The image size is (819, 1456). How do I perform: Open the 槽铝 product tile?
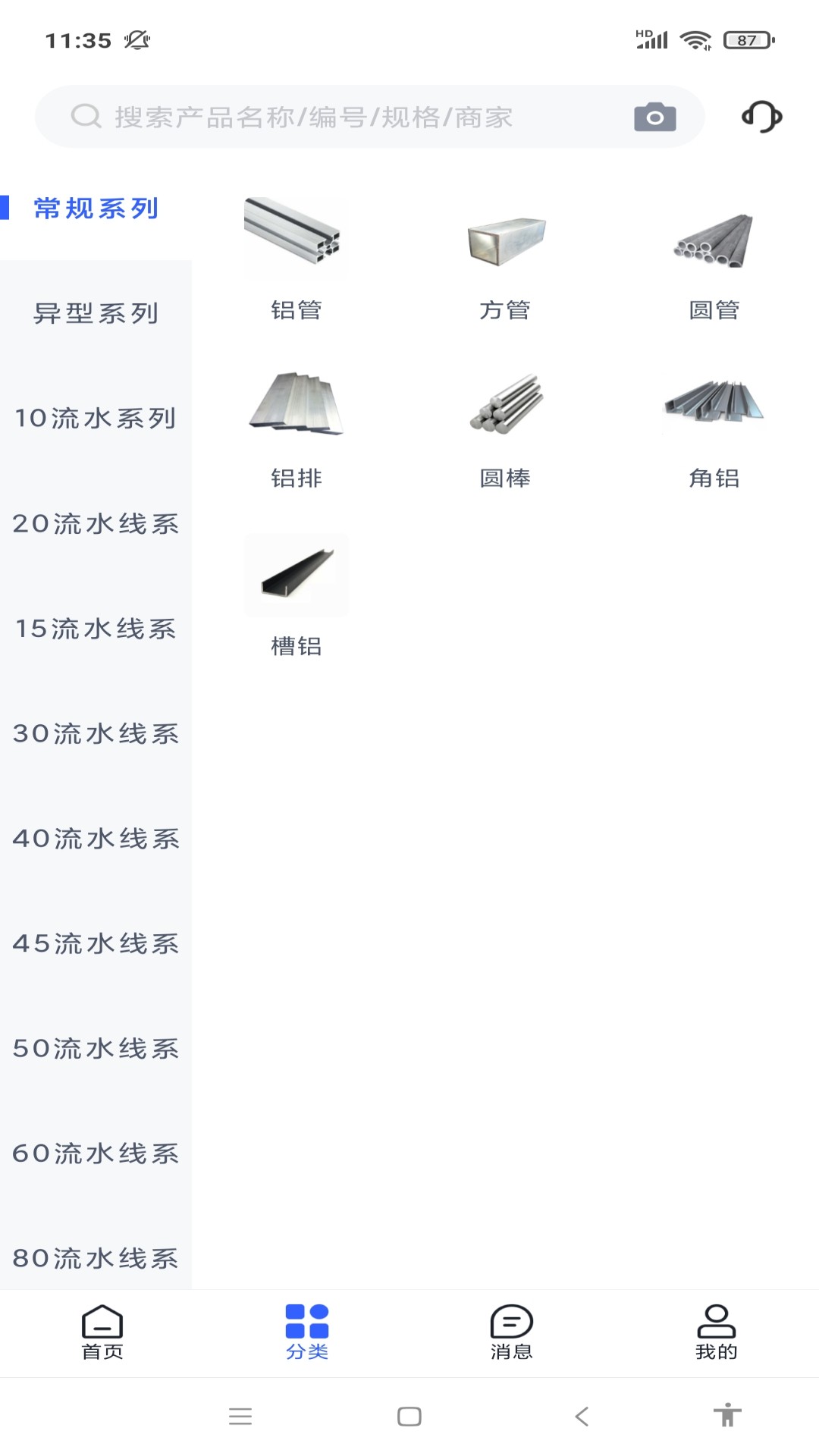(x=296, y=595)
